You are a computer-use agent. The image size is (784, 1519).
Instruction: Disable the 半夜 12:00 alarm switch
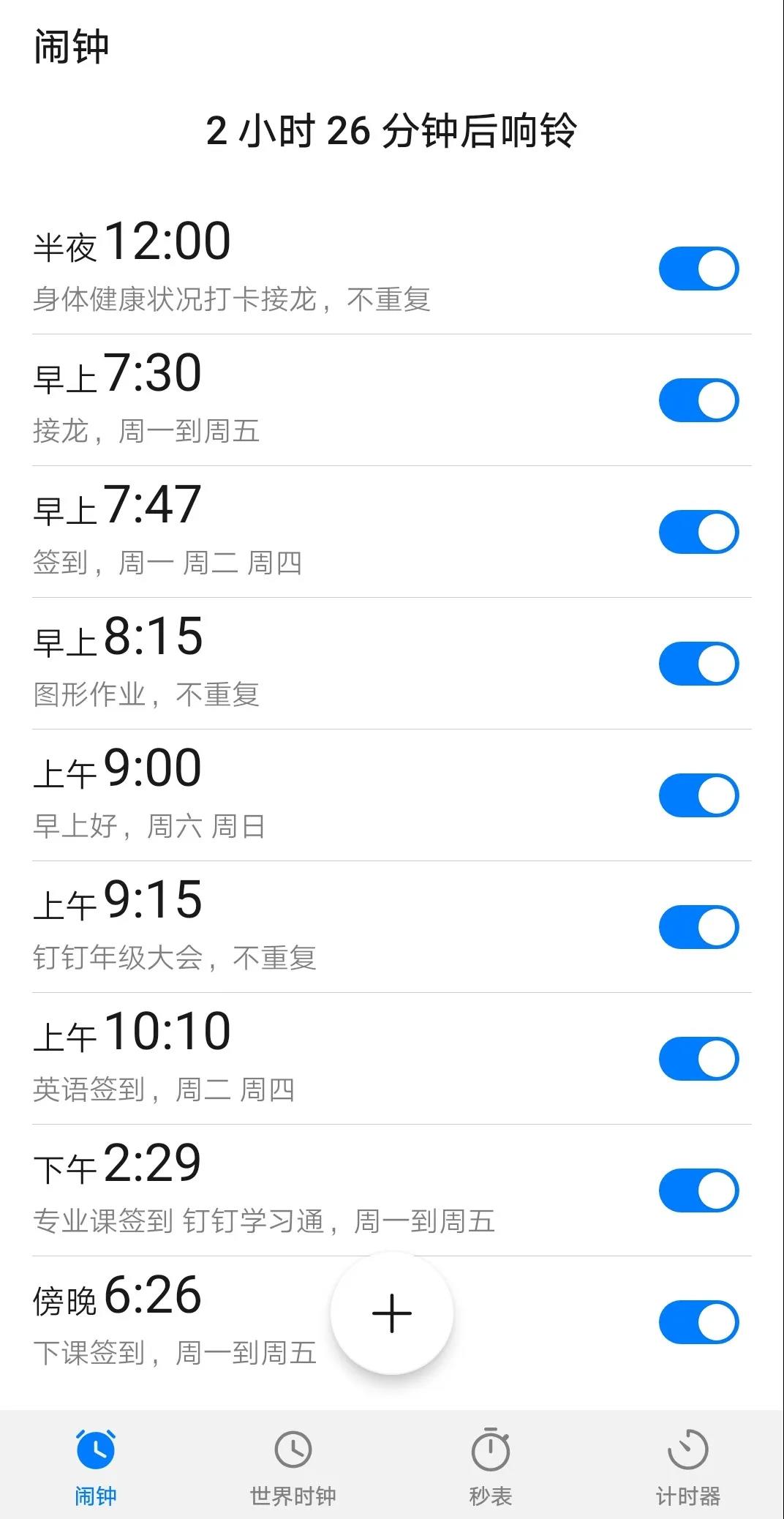click(x=699, y=269)
